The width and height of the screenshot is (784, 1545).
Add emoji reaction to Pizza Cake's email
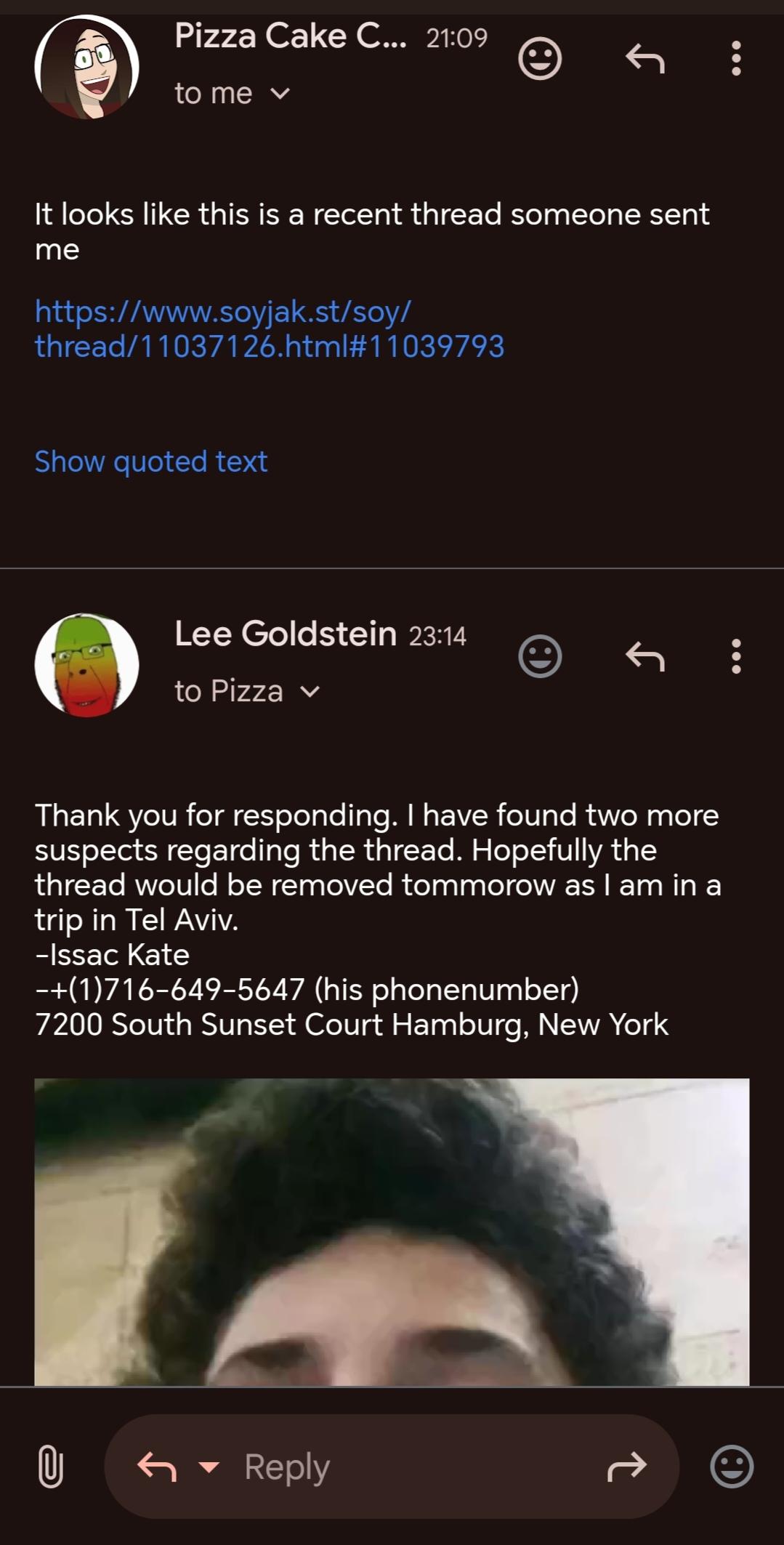pyautogui.click(x=540, y=59)
